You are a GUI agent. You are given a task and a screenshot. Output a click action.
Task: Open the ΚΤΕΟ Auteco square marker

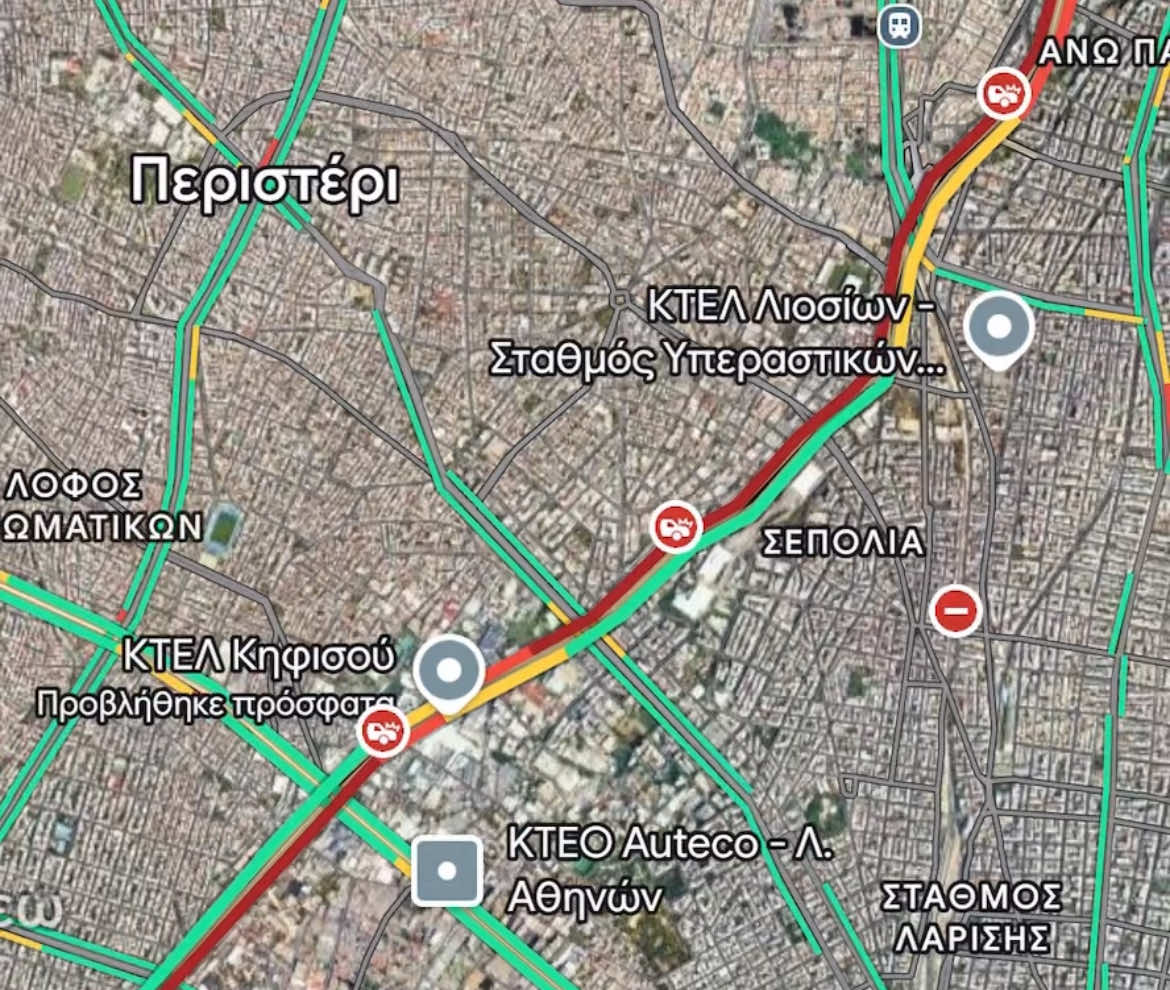(447, 871)
